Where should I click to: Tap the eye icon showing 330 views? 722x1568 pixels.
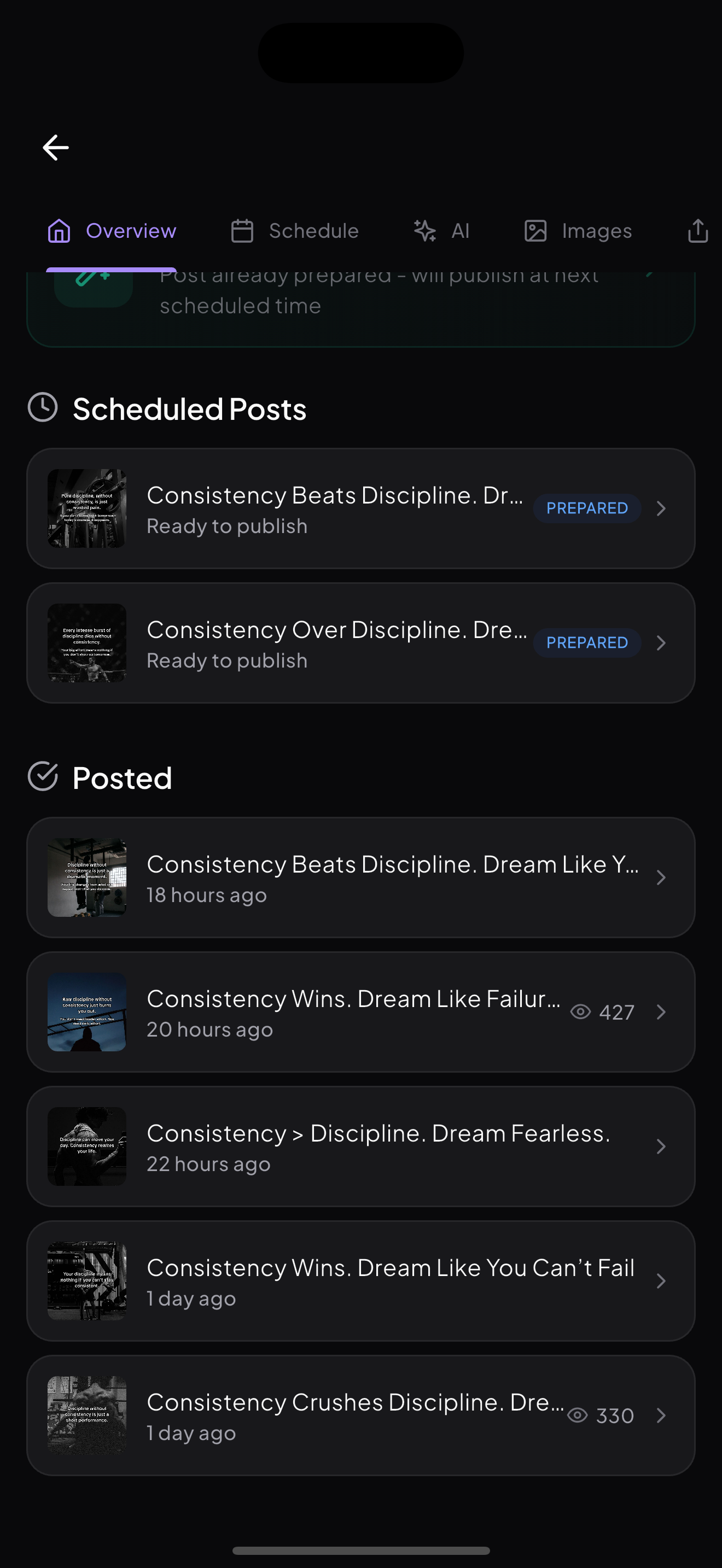[x=577, y=1416]
